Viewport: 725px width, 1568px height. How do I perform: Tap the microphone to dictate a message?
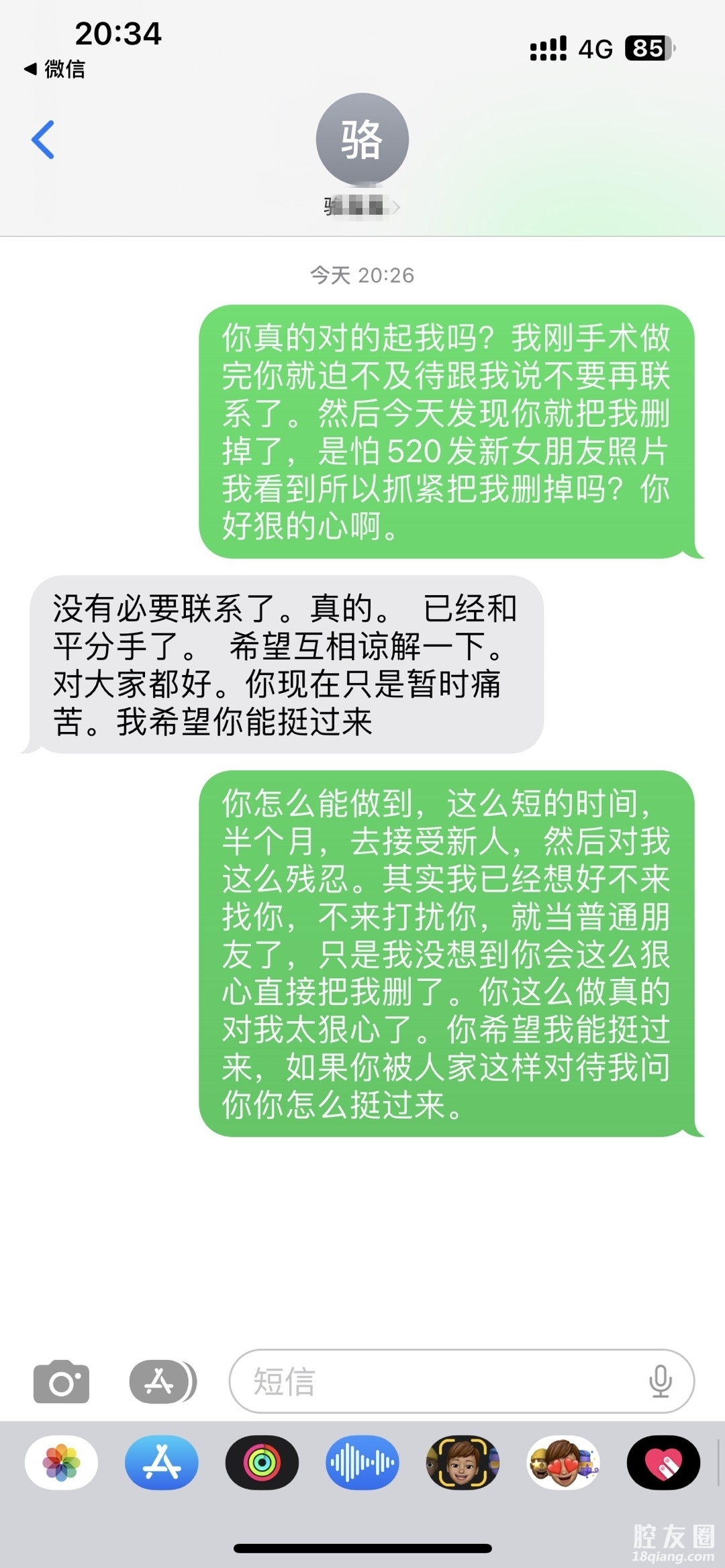661,1381
